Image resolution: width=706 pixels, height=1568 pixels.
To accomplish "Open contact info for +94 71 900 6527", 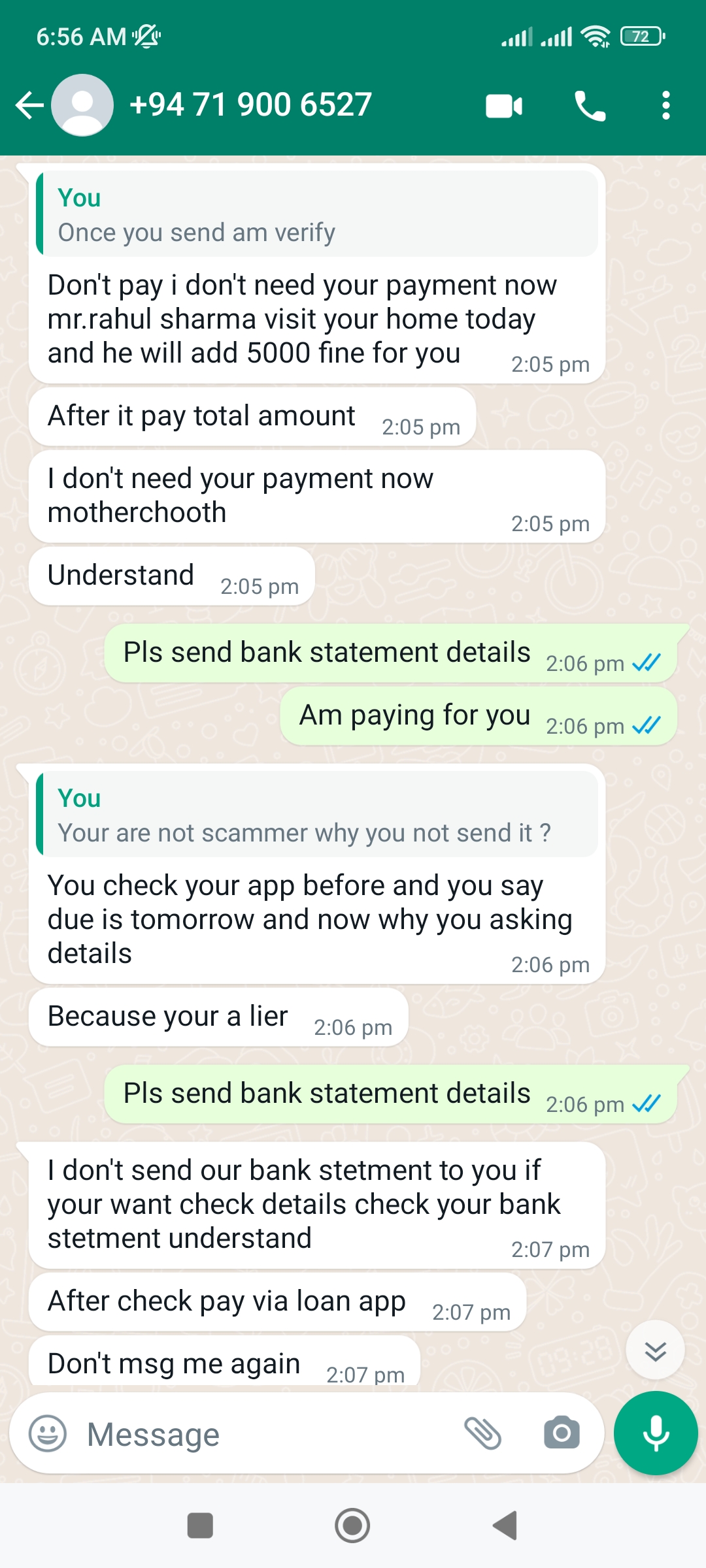I will tap(250, 105).
